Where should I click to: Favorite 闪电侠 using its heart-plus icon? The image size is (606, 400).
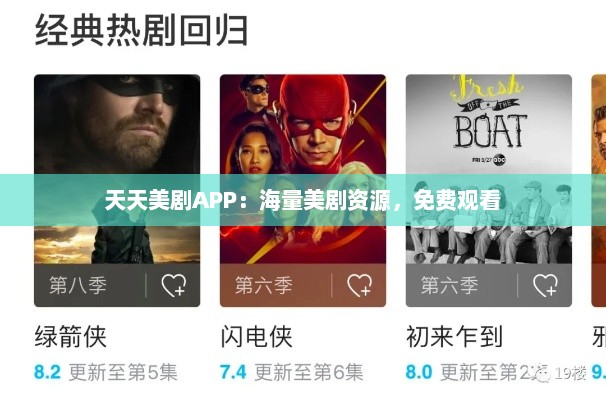(360, 285)
